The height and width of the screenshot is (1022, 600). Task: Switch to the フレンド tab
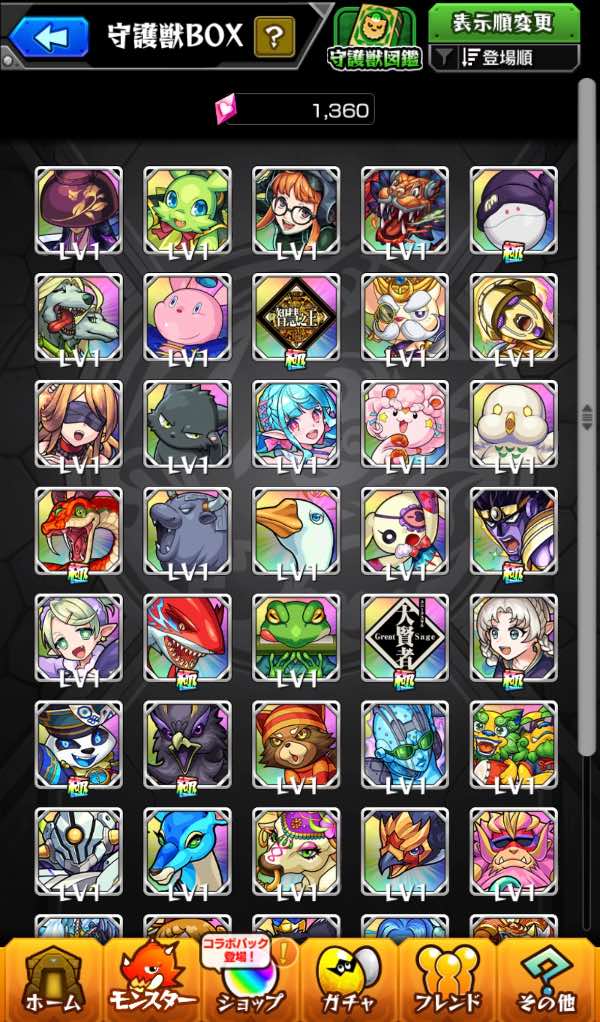(449, 980)
